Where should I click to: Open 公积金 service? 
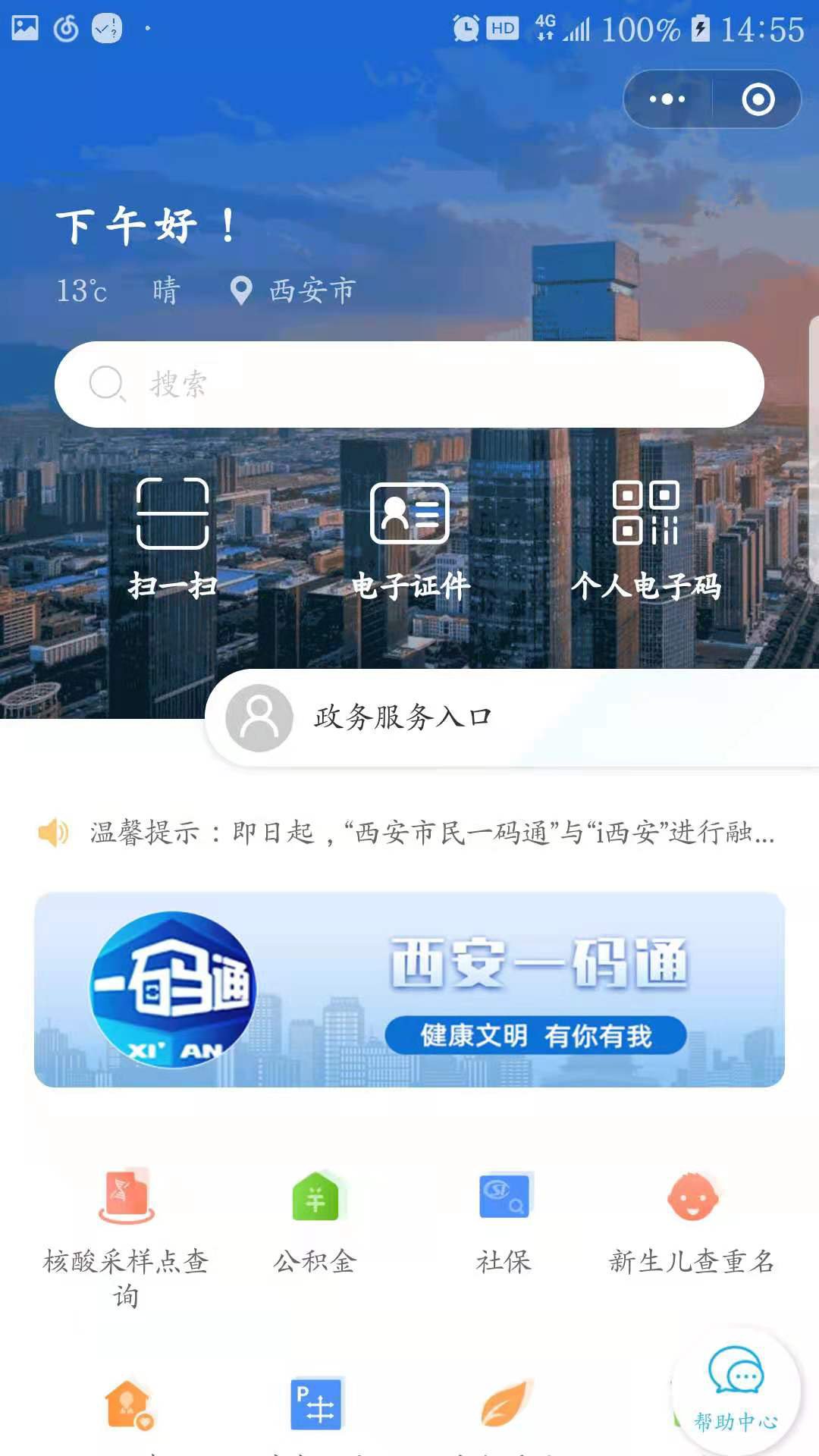tap(315, 1222)
